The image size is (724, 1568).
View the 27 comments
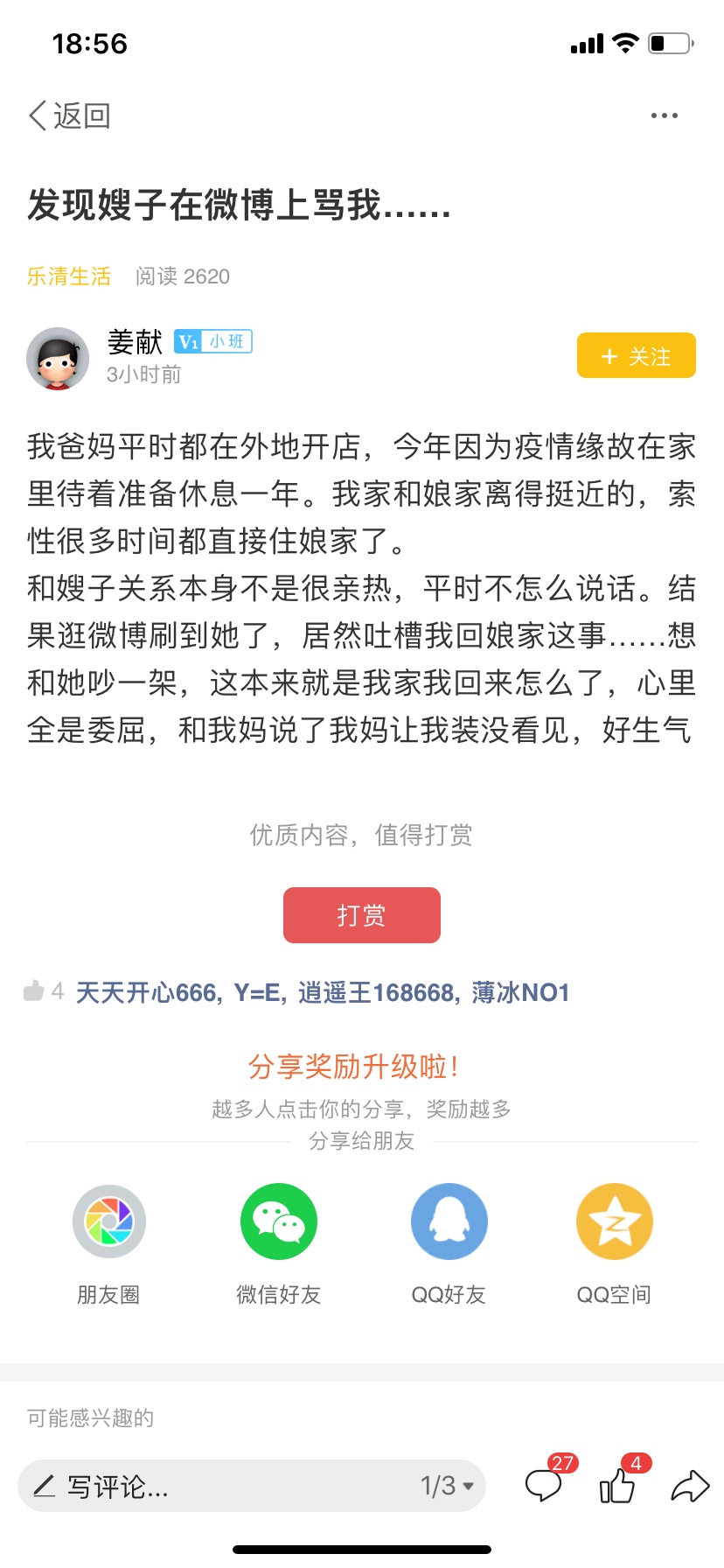pos(544,1485)
